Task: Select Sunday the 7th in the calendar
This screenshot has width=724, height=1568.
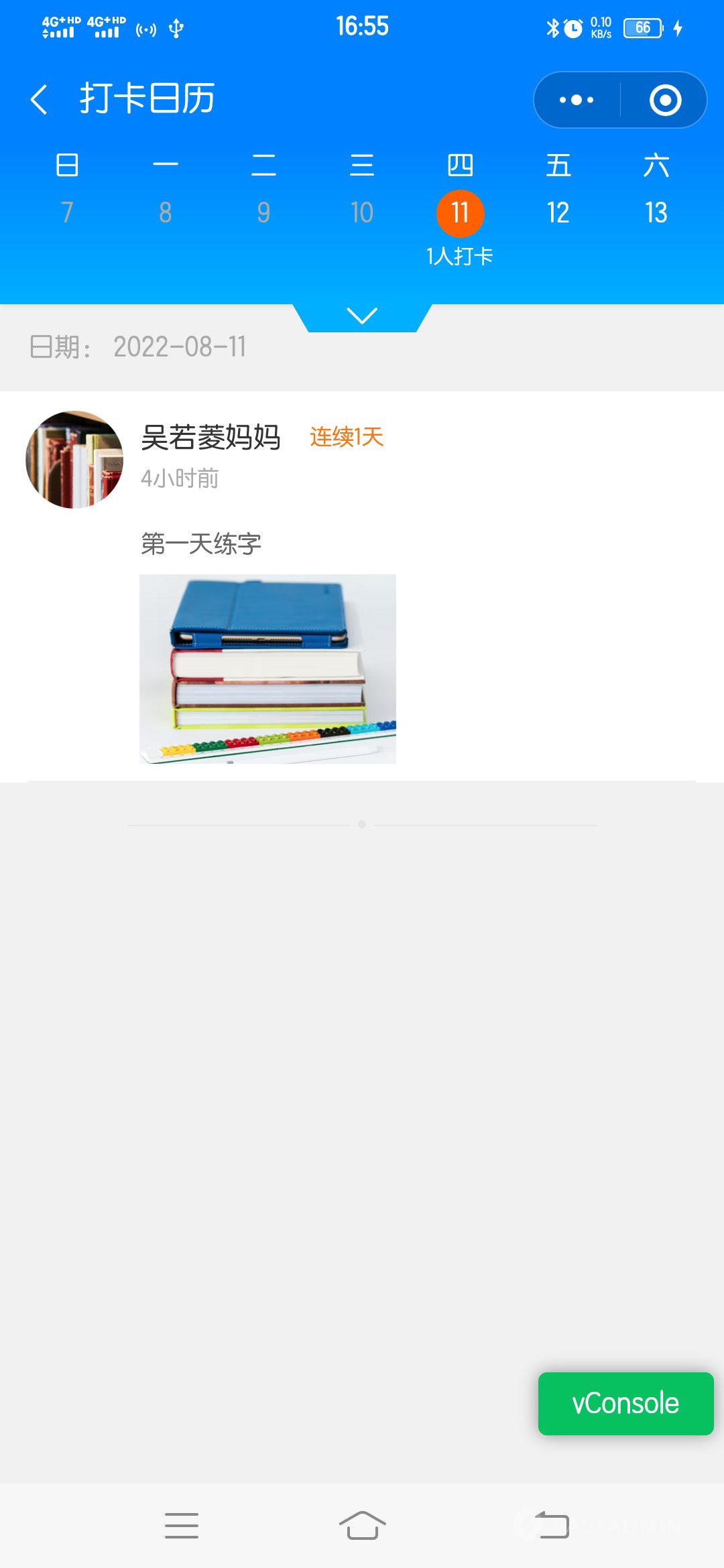Action: [67, 212]
